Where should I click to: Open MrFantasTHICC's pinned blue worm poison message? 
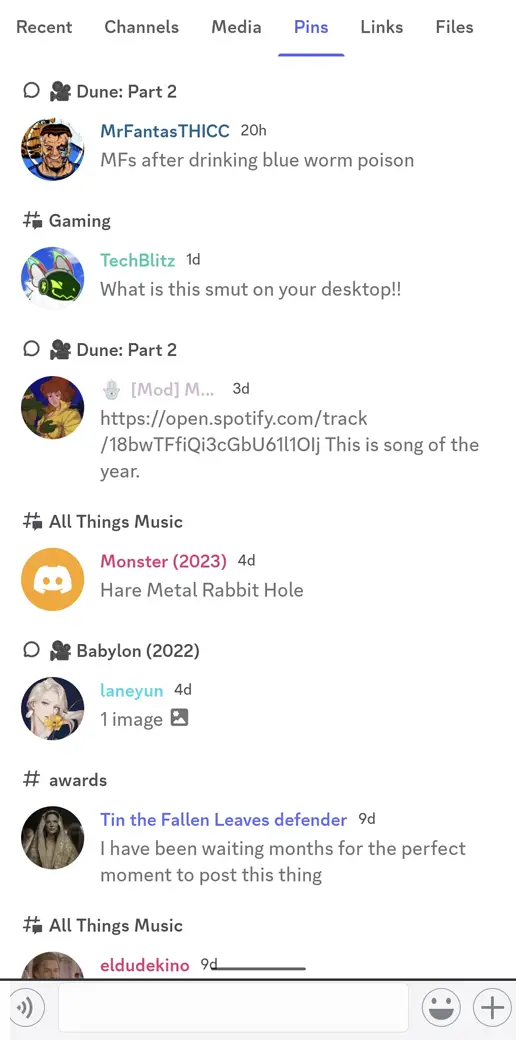pyautogui.click(x=257, y=160)
